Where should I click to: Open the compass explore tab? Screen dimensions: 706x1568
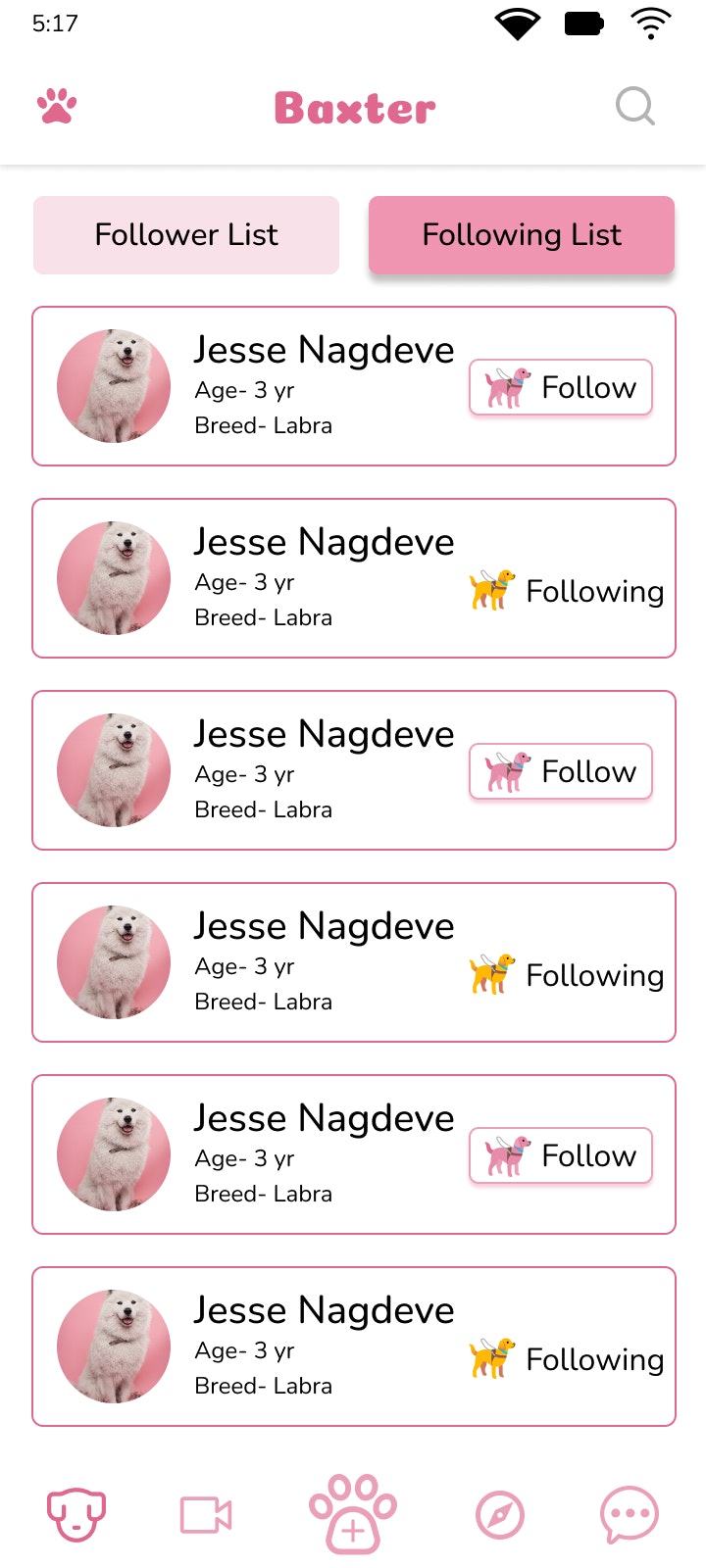[x=500, y=1515]
